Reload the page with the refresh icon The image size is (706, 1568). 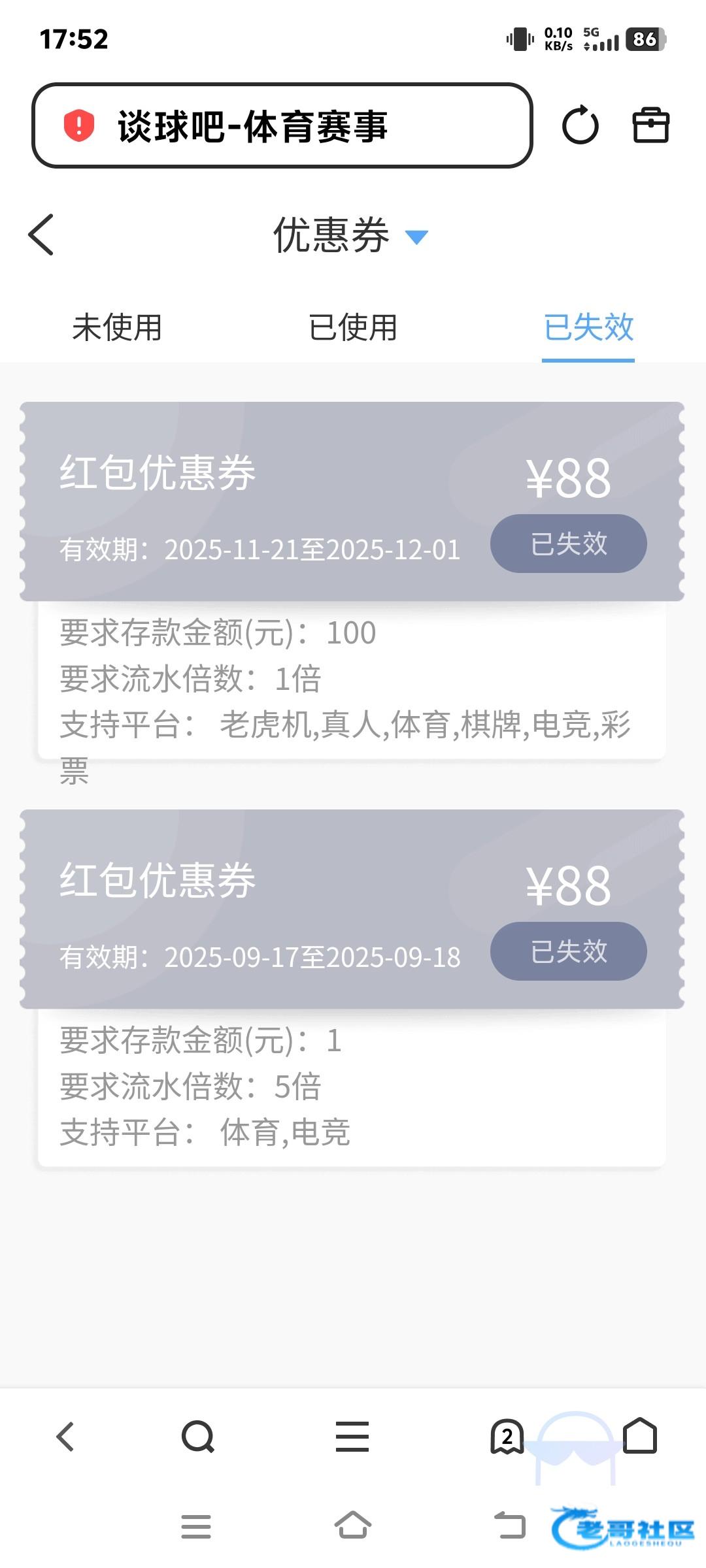[580, 125]
